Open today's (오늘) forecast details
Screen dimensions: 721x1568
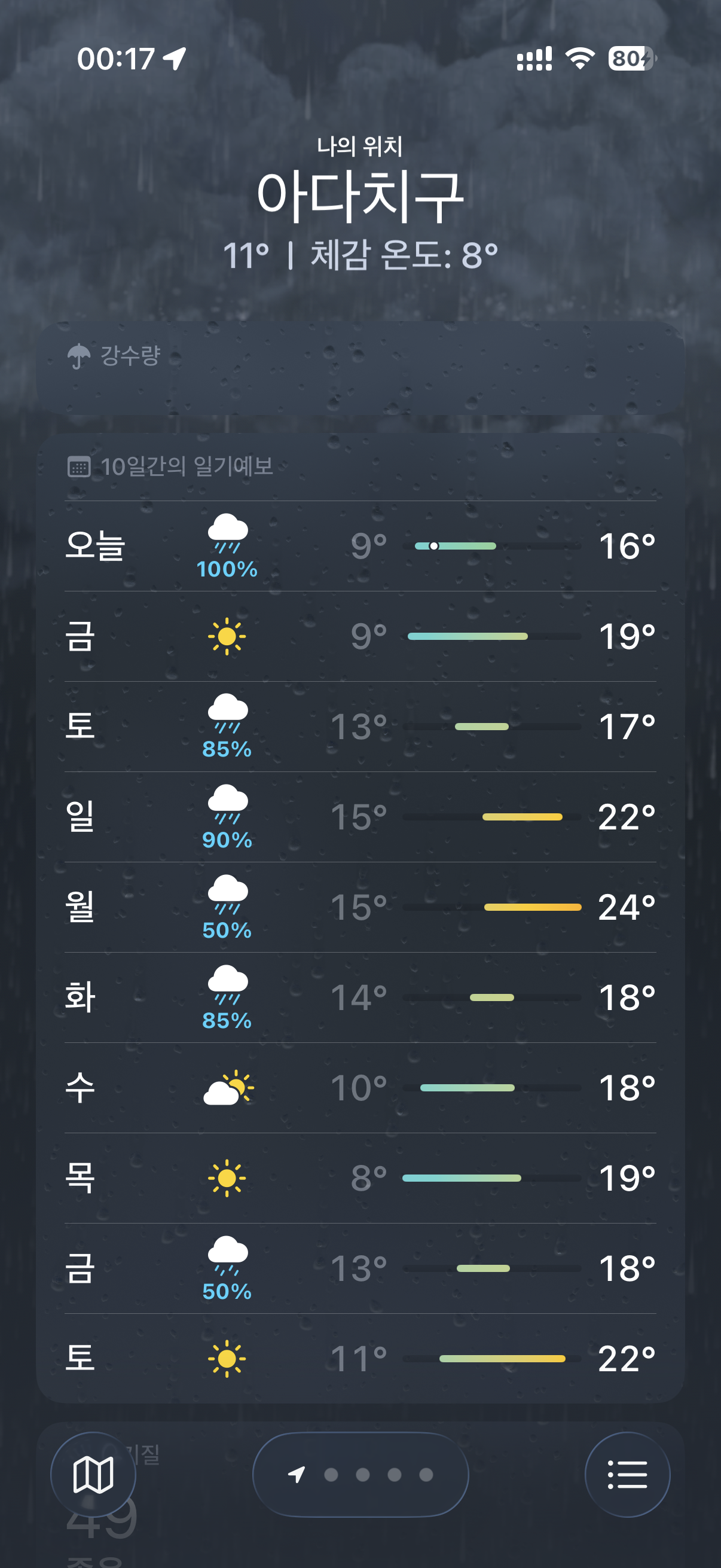360,546
